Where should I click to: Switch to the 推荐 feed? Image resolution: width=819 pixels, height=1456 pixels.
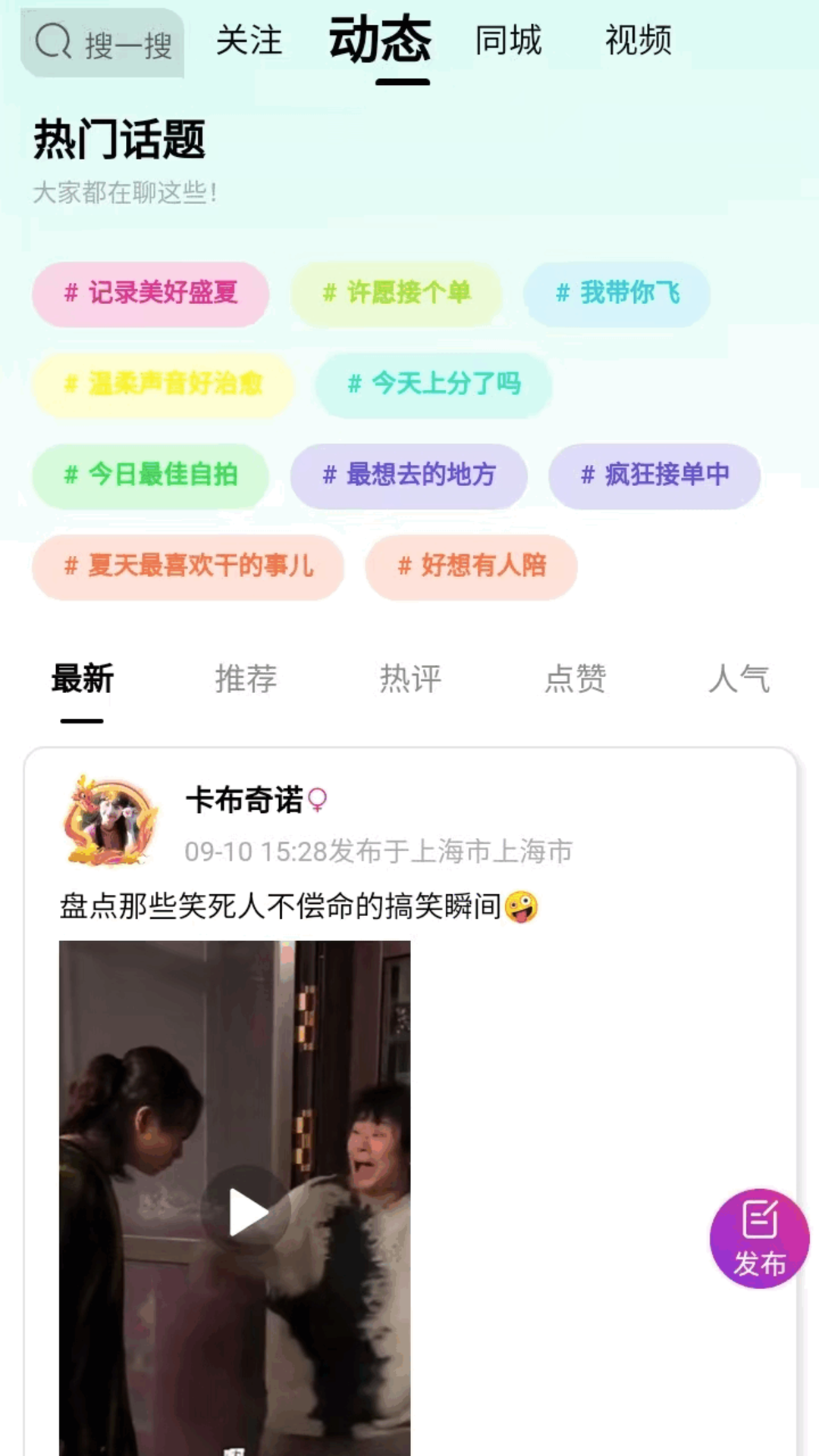pyautogui.click(x=245, y=680)
